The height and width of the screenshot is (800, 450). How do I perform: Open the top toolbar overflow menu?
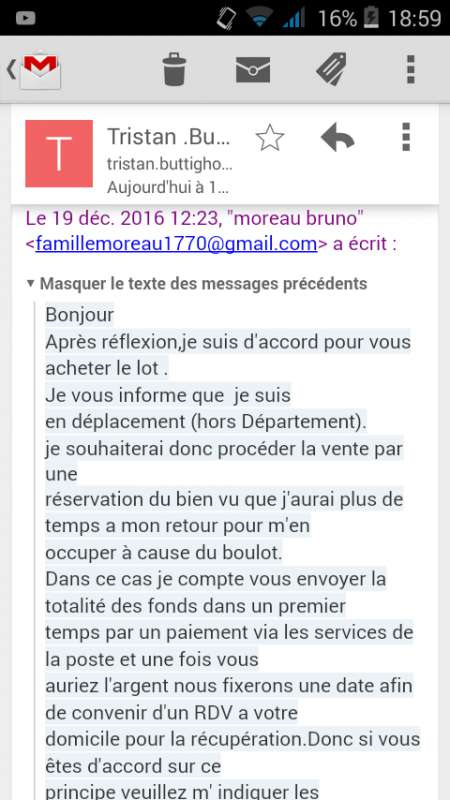[x=410, y=69]
